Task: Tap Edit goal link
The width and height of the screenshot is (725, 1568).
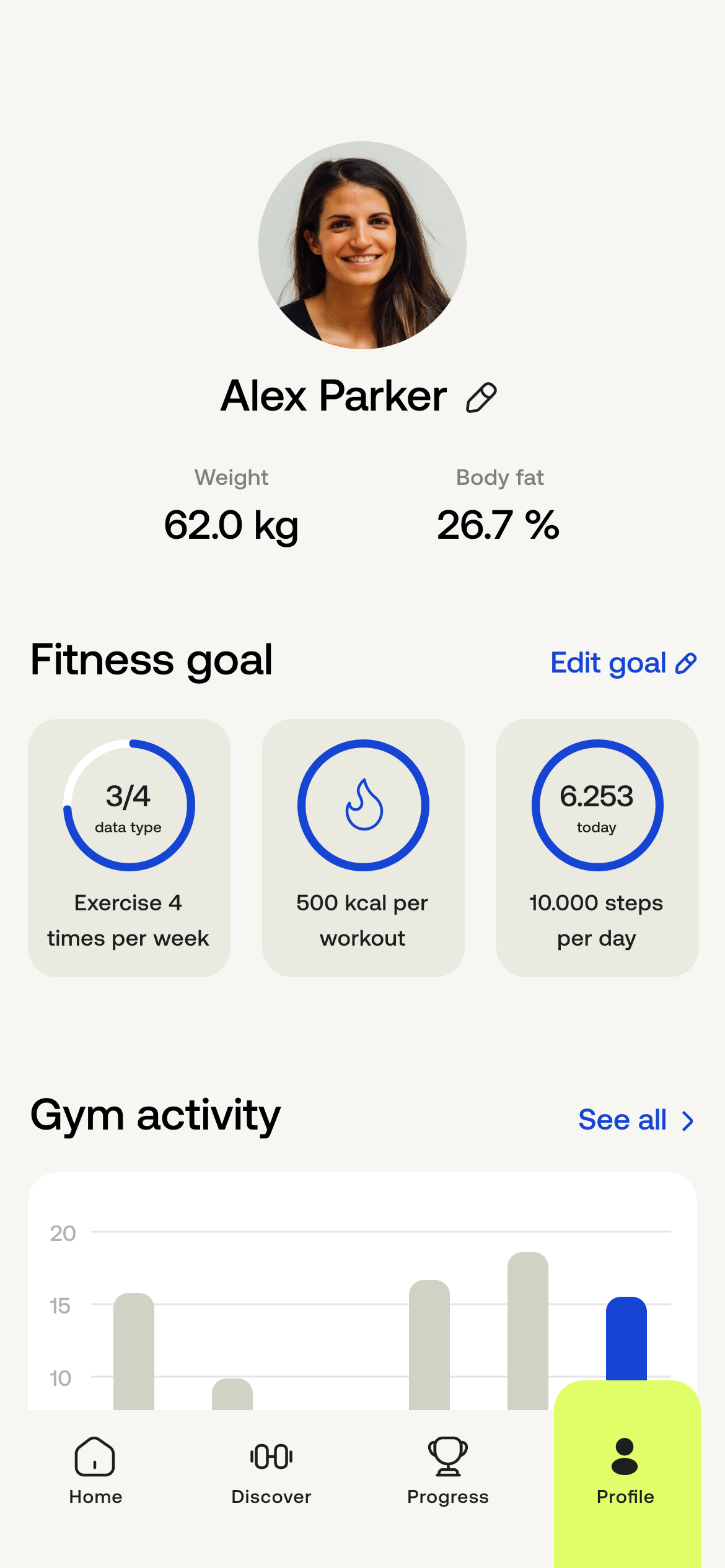Action: (x=623, y=663)
